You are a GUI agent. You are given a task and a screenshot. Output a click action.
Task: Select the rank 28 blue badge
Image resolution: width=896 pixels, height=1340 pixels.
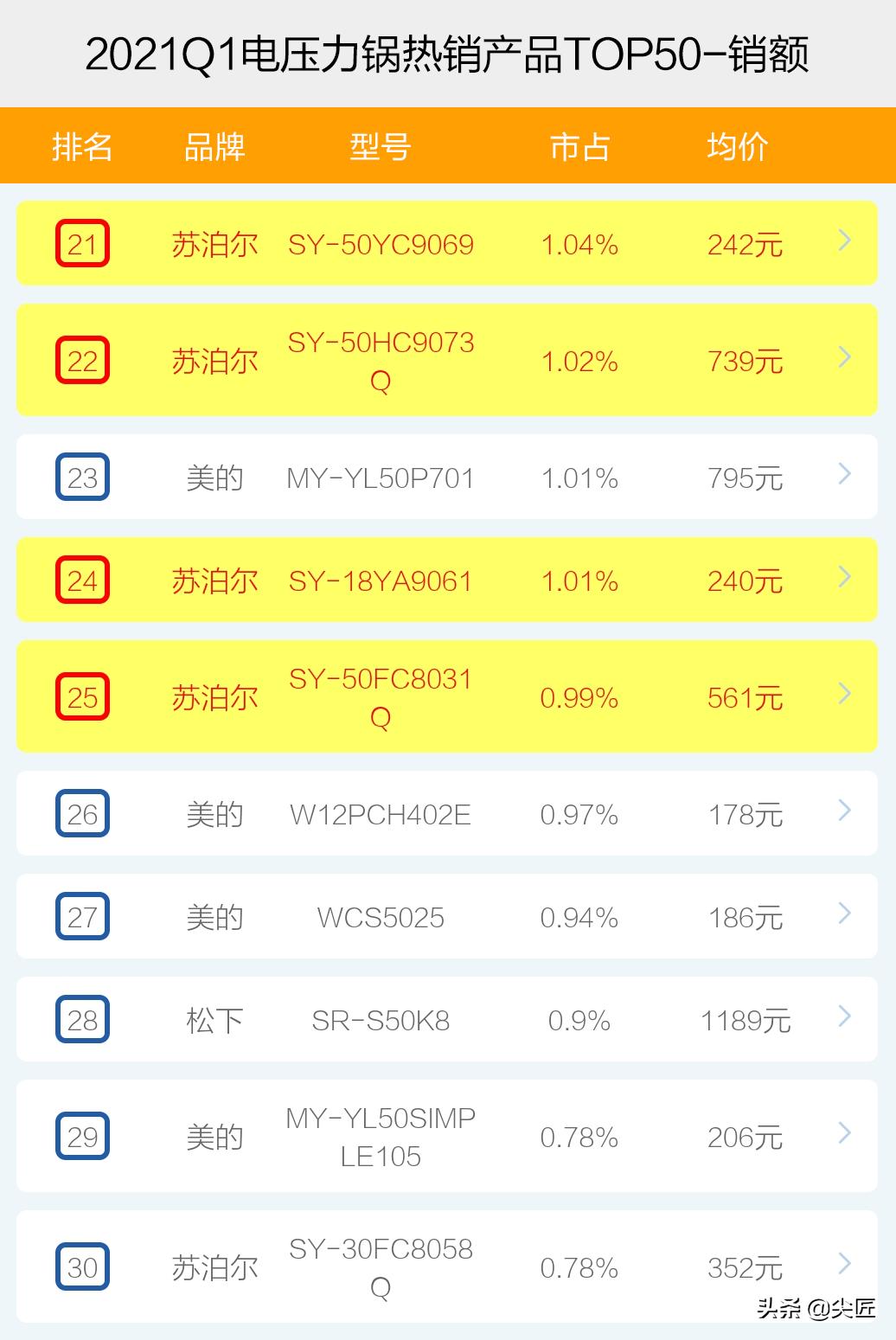pyautogui.click(x=82, y=1020)
